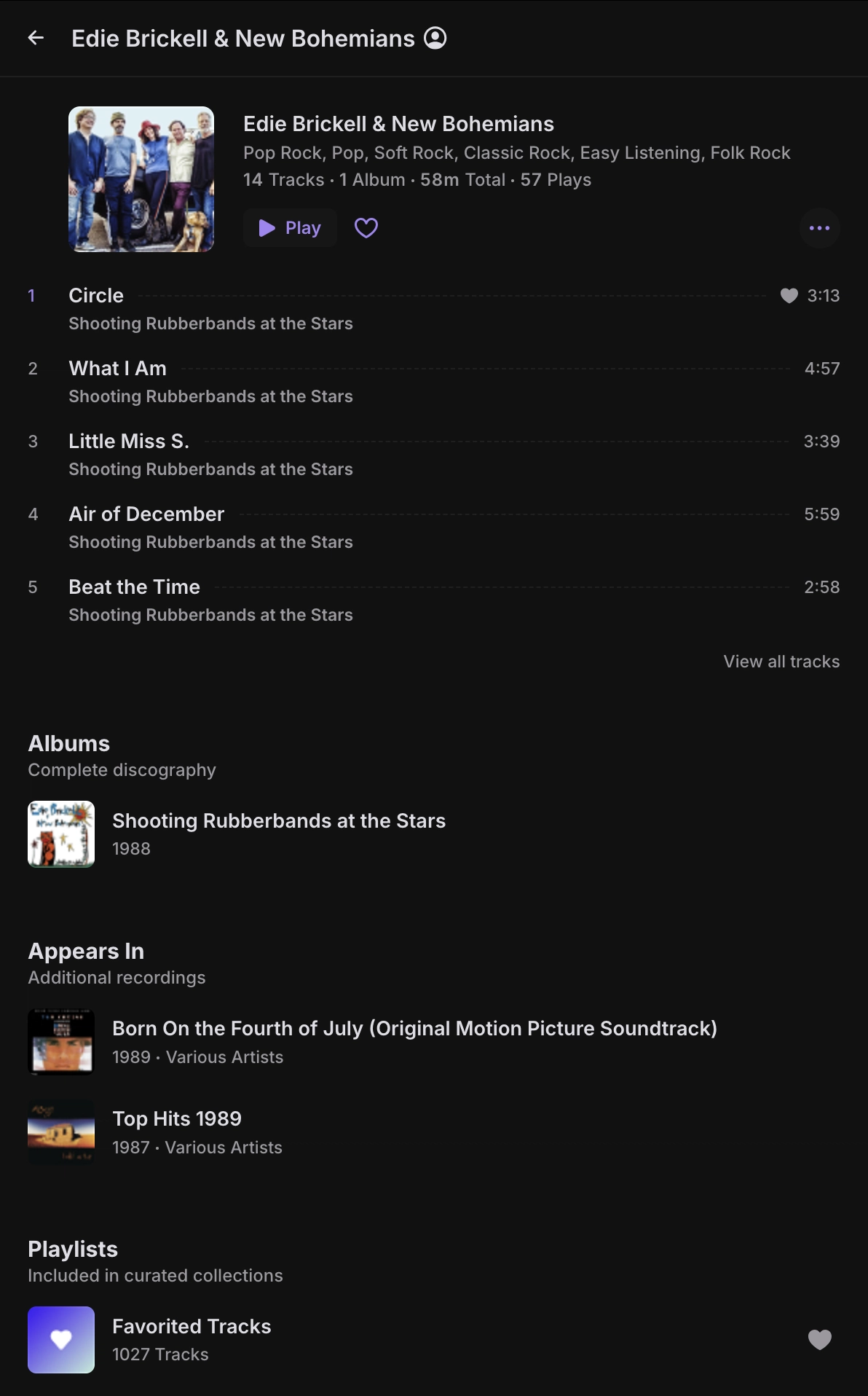Open the Born On the Fourth of July soundtrack
The width and height of the screenshot is (868, 1396).
pos(434,1042)
